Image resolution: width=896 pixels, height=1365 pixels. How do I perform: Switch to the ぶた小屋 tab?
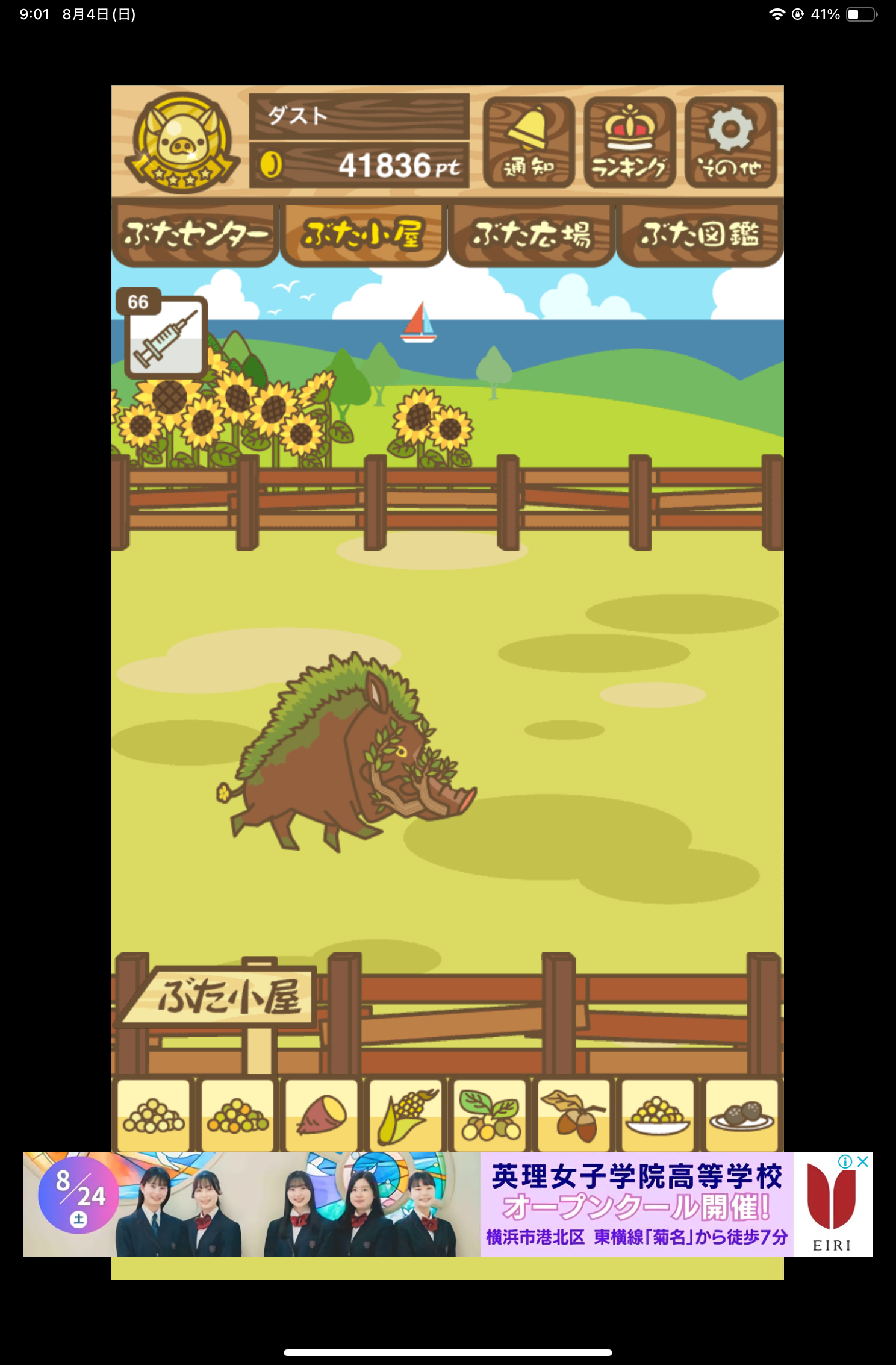(x=363, y=234)
